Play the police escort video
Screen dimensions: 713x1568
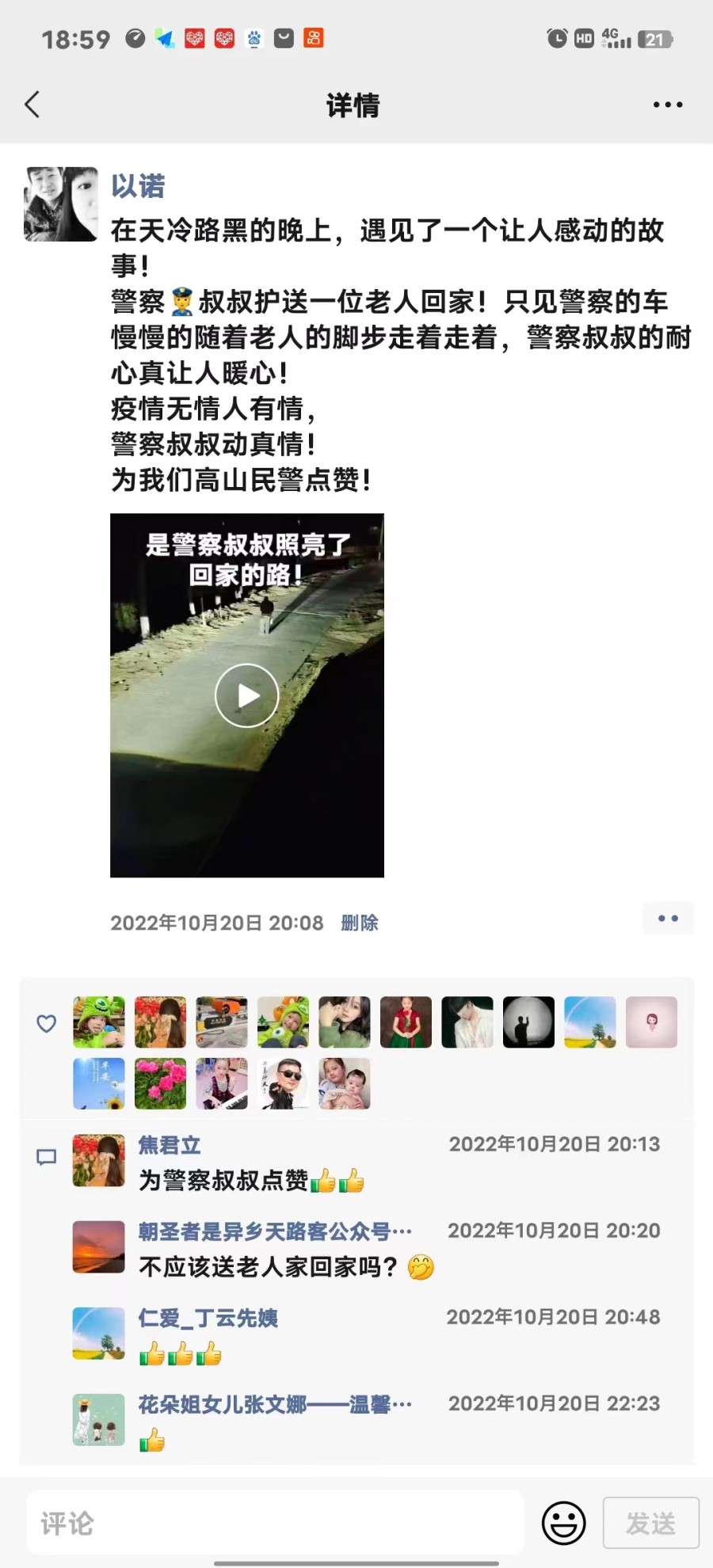click(x=247, y=695)
